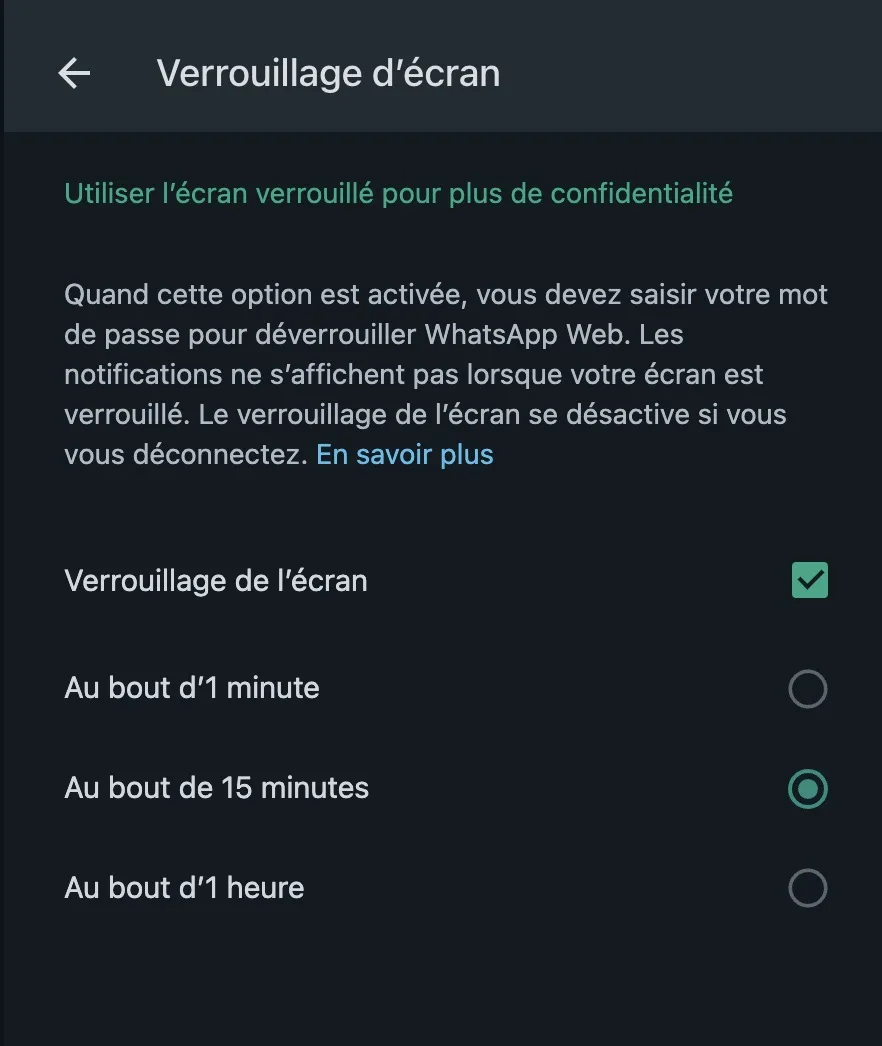Choose 'Au bout de 15 minutes'

click(x=807, y=789)
